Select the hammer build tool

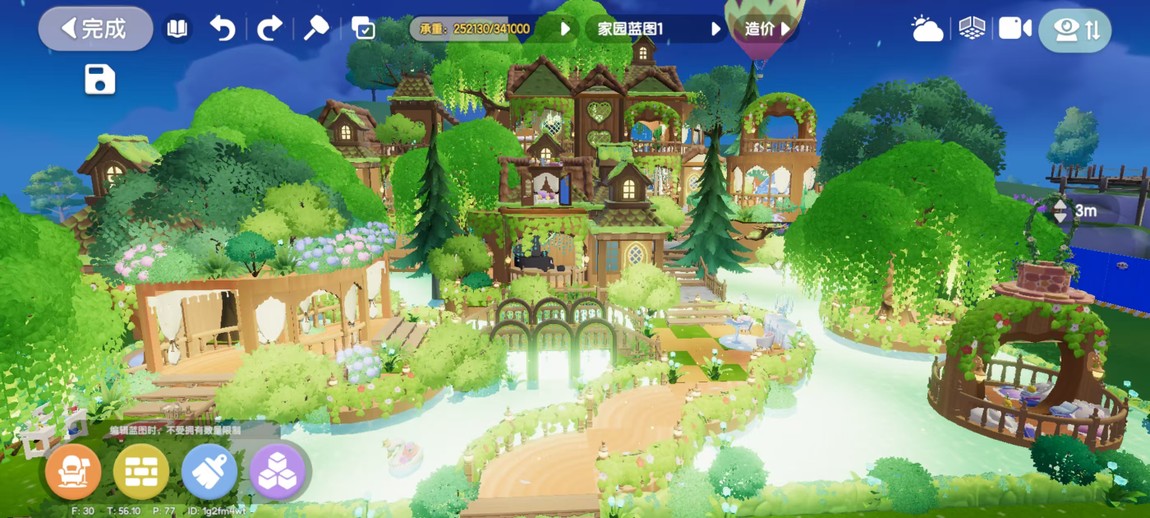tap(316, 29)
